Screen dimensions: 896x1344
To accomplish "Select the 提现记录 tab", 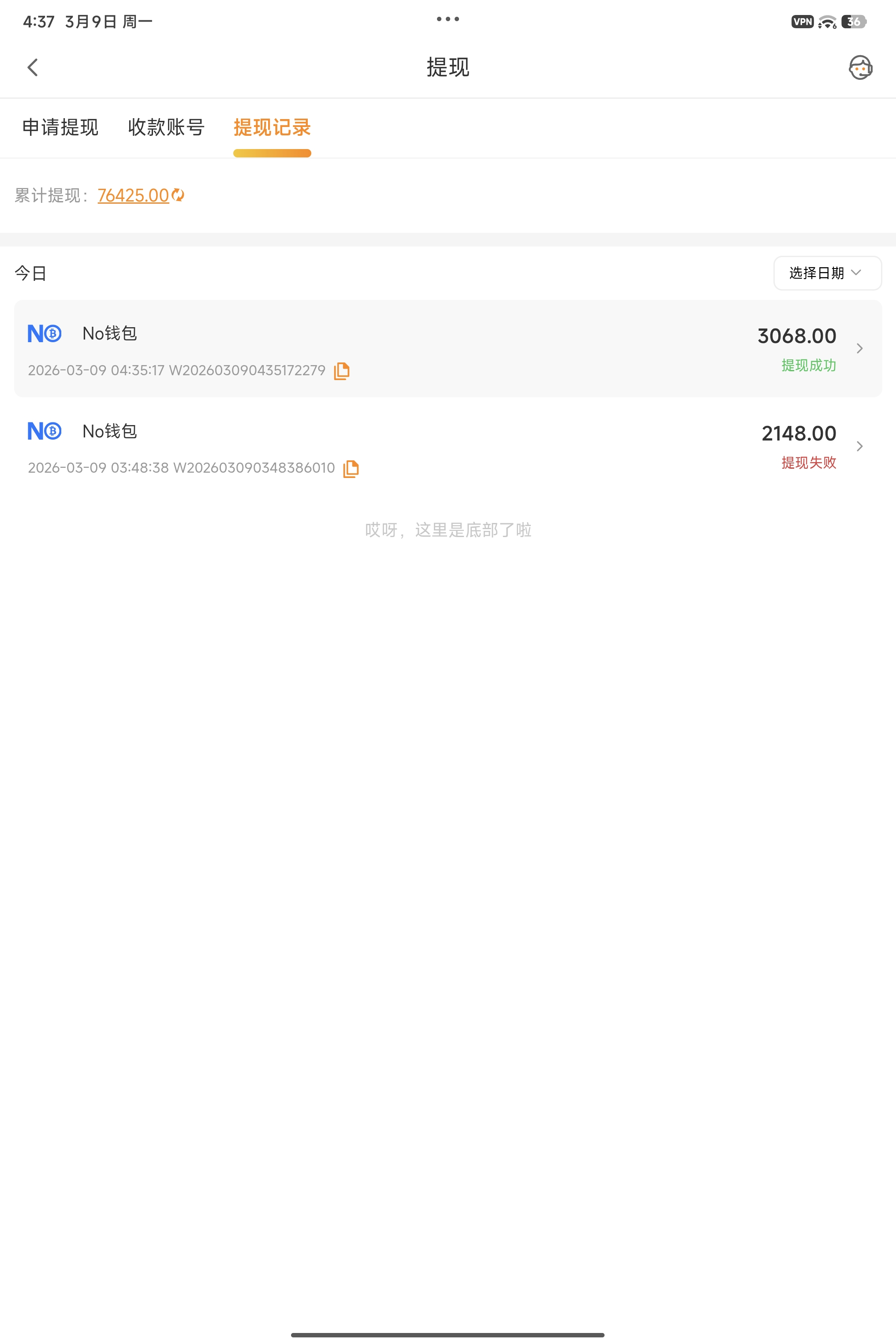I will pos(272,127).
